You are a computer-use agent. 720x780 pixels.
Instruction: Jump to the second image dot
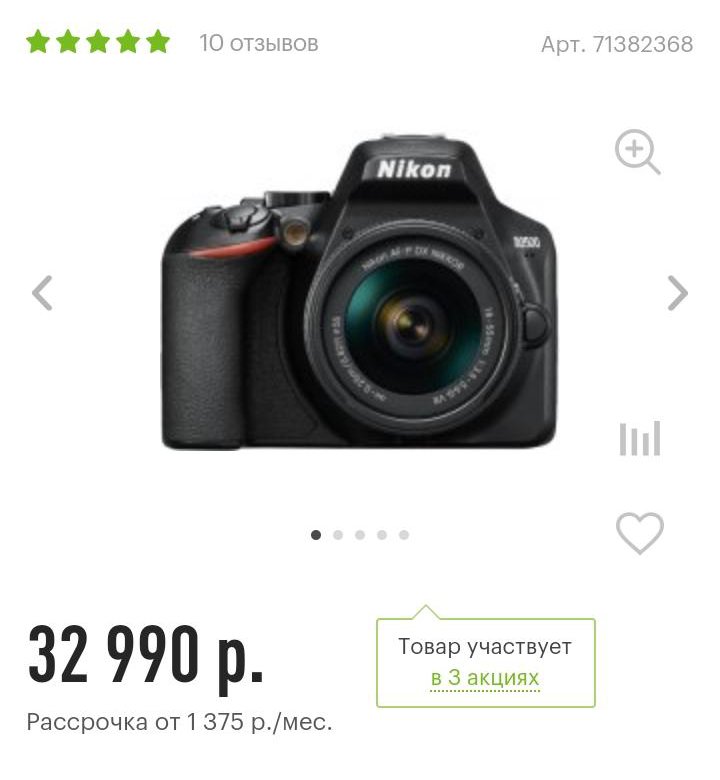(338, 535)
